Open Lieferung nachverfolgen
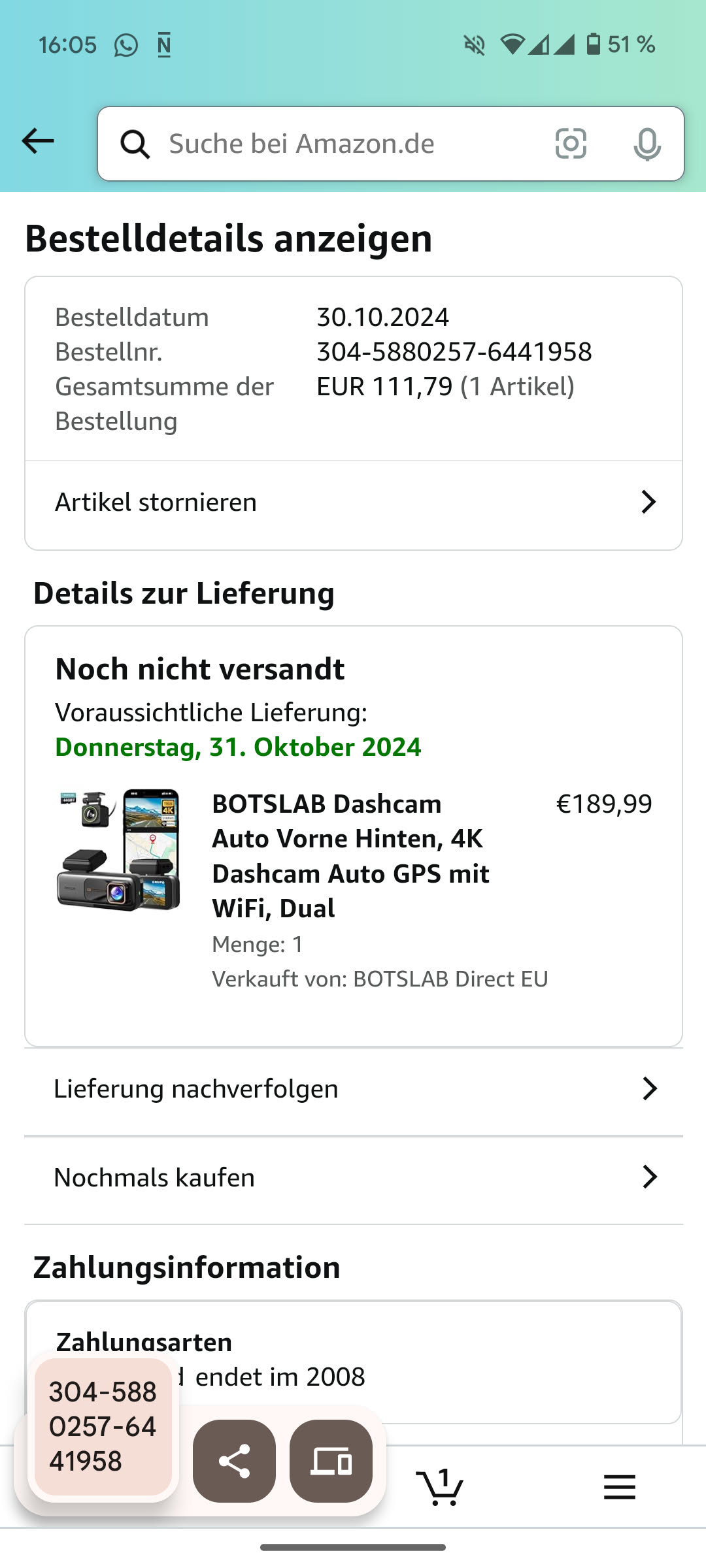The height and width of the screenshot is (1568, 706). [x=353, y=1089]
